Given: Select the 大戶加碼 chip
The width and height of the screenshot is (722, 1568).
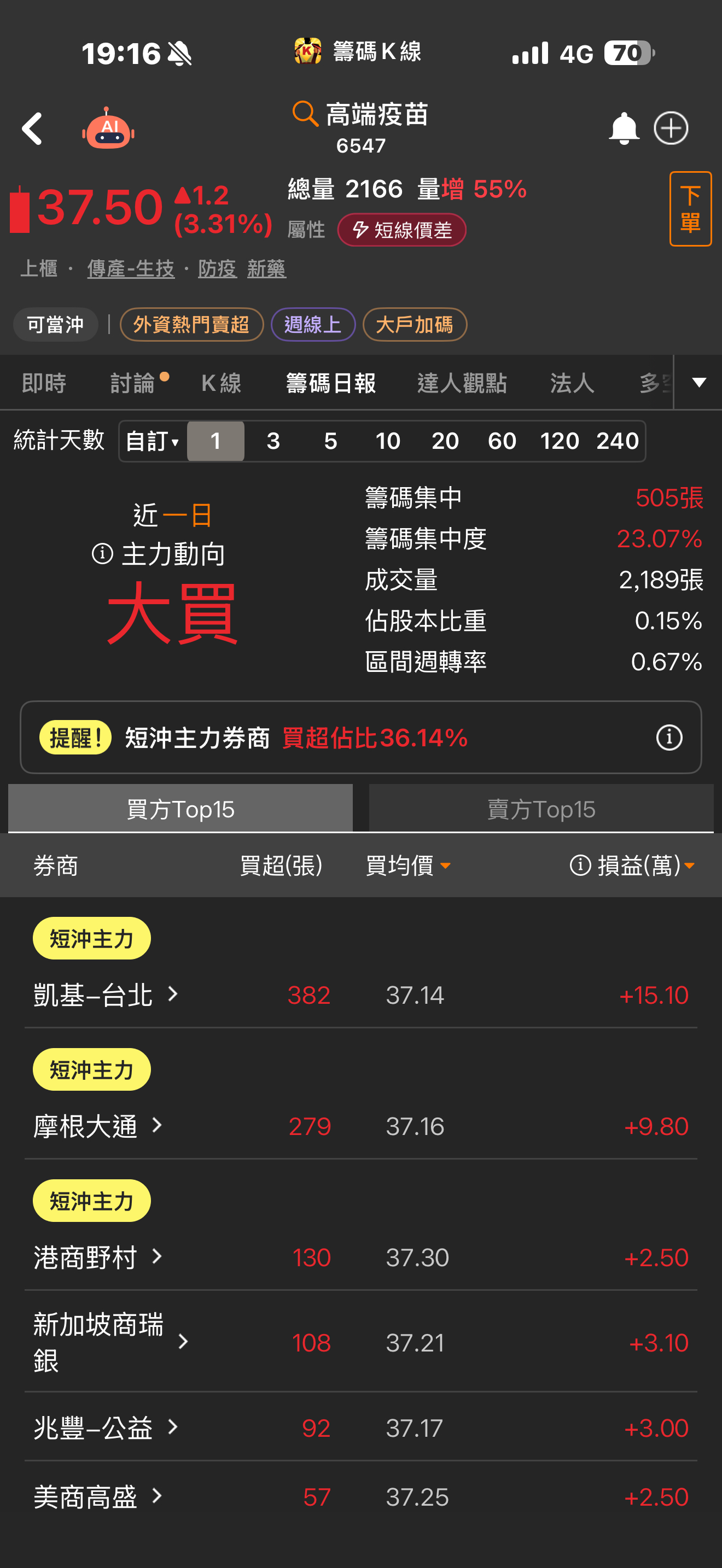Looking at the screenshot, I should pos(414,324).
